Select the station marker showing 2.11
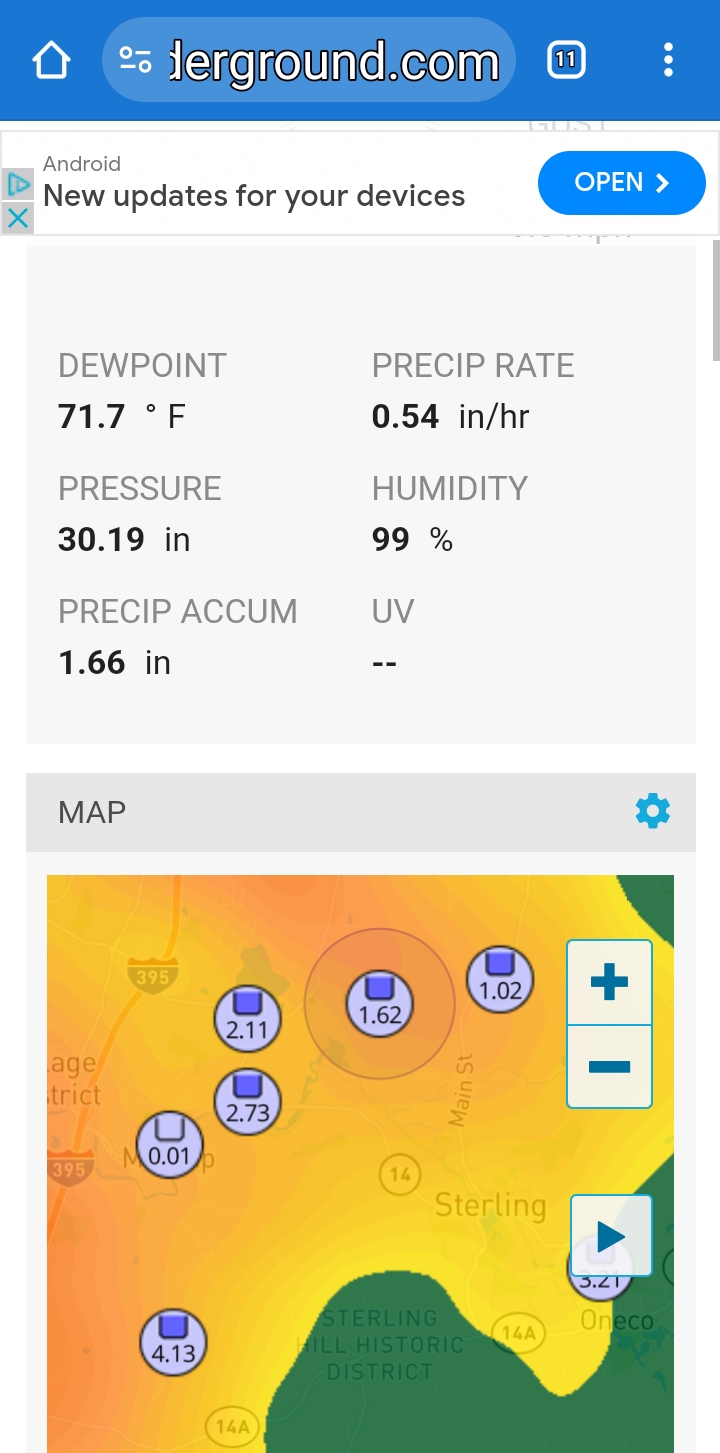This screenshot has width=720, height=1453. pyautogui.click(x=247, y=1018)
